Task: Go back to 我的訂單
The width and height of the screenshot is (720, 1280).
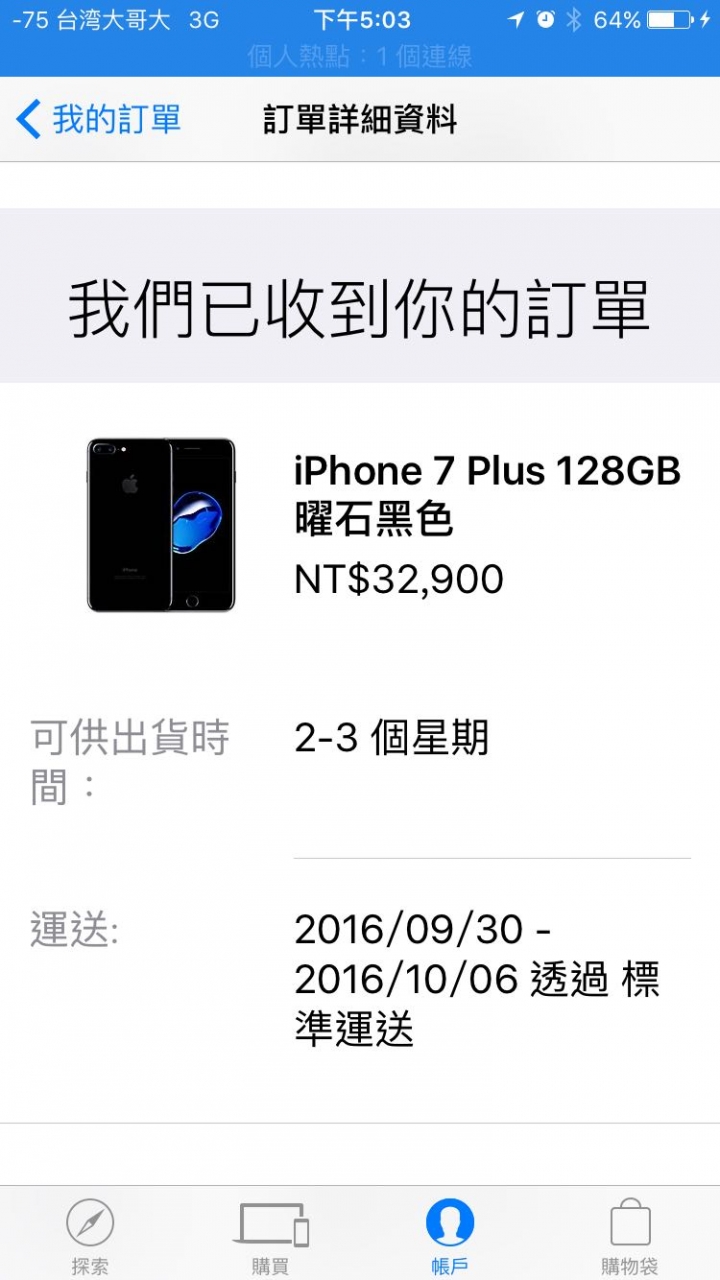Action: coord(98,120)
